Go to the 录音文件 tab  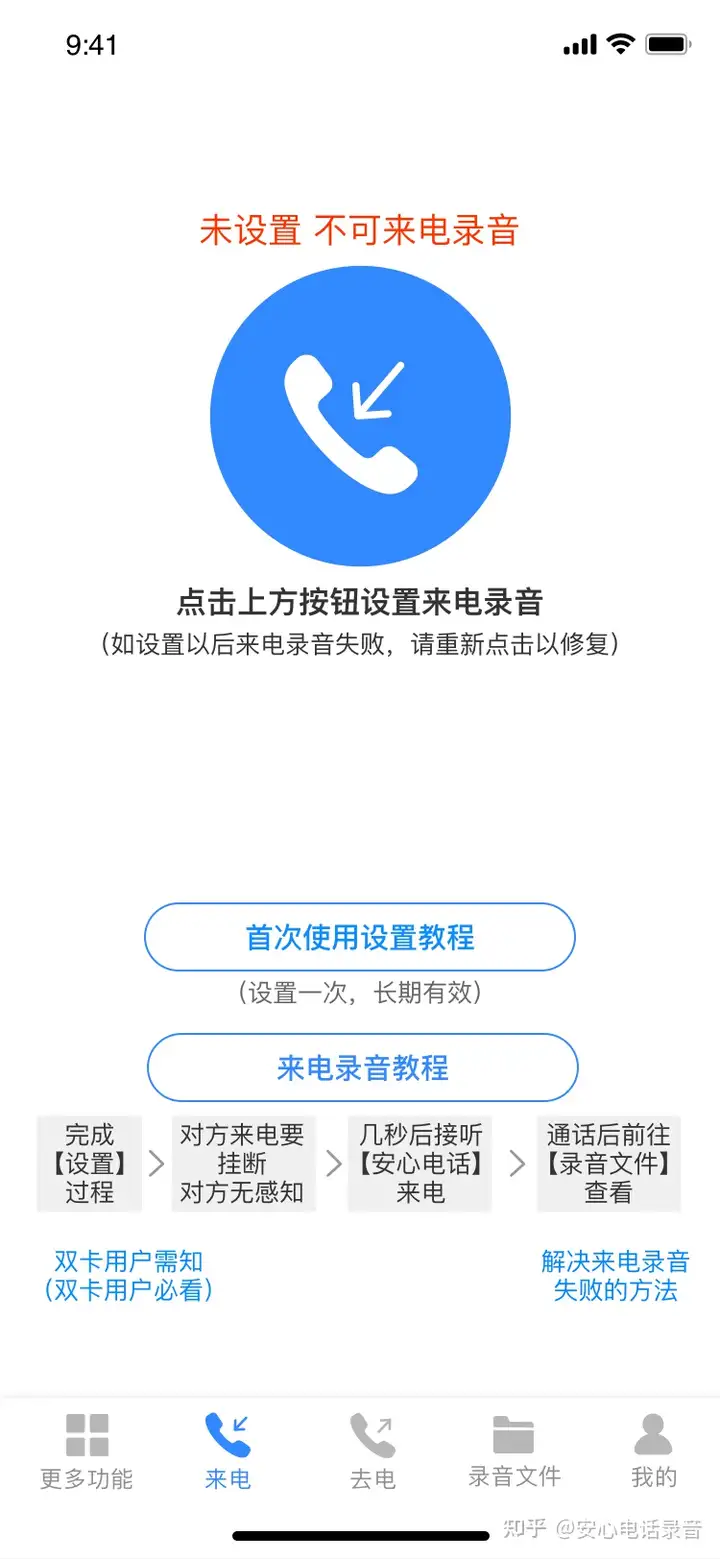tap(514, 1451)
